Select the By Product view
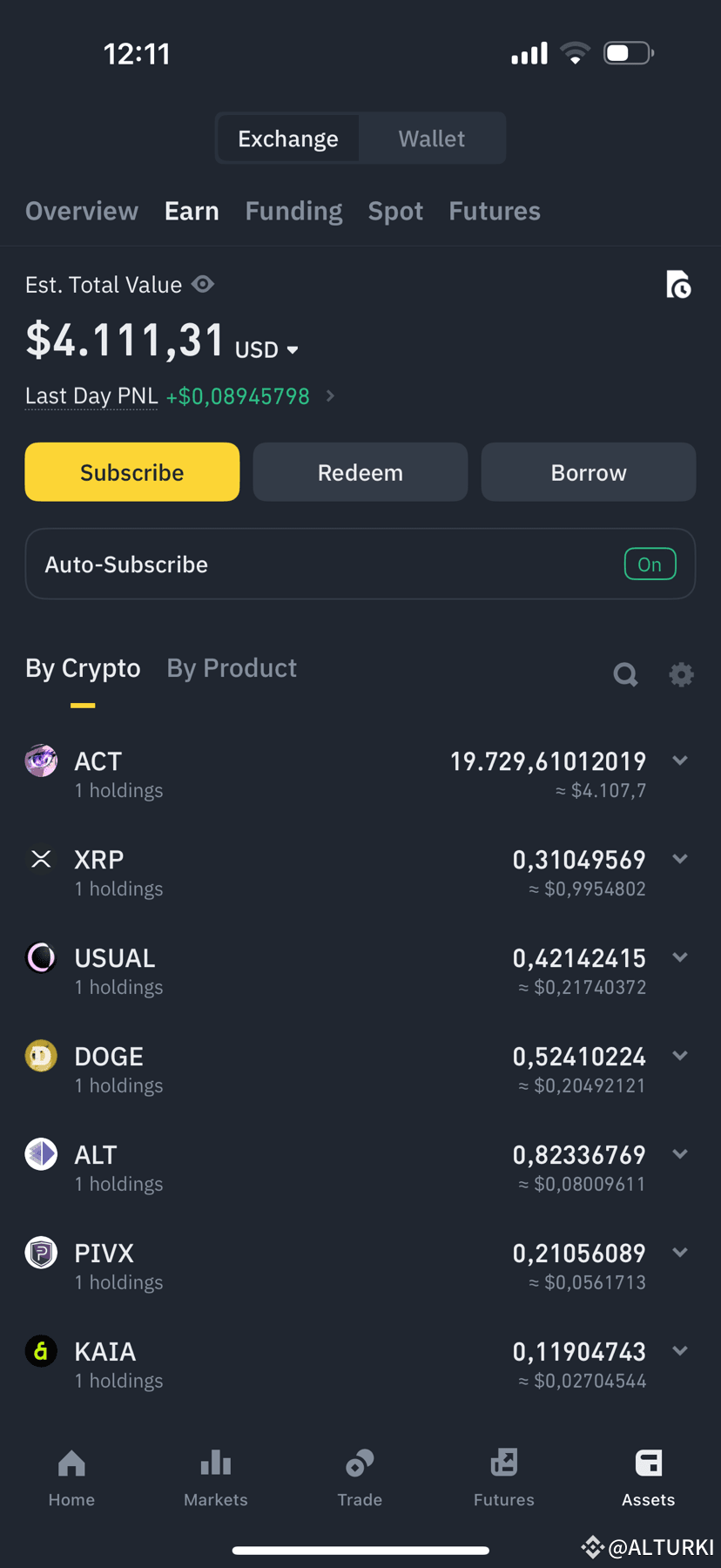721x1568 pixels. 231,668
